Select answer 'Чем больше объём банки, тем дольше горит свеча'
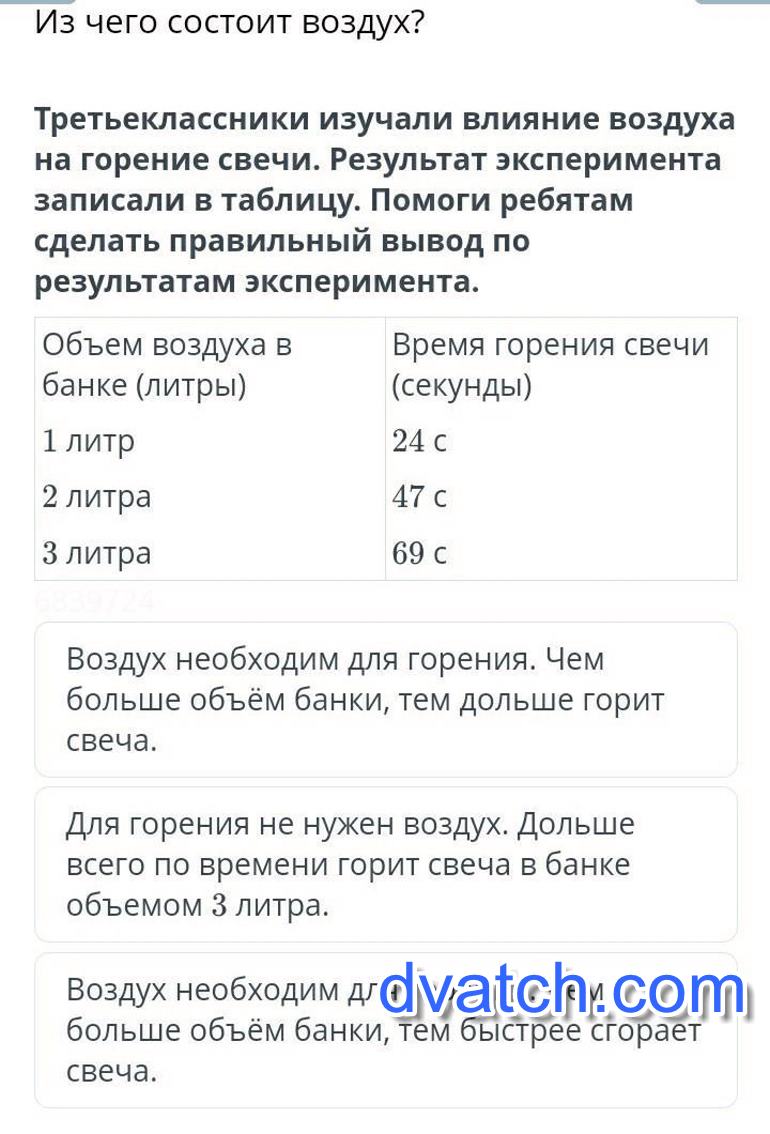 pyautogui.click(x=385, y=700)
